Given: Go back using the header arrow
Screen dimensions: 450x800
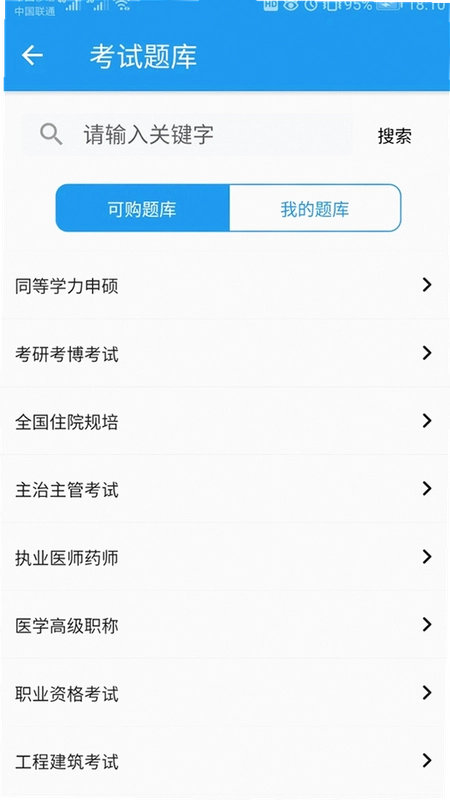Looking at the screenshot, I should 32,55.
